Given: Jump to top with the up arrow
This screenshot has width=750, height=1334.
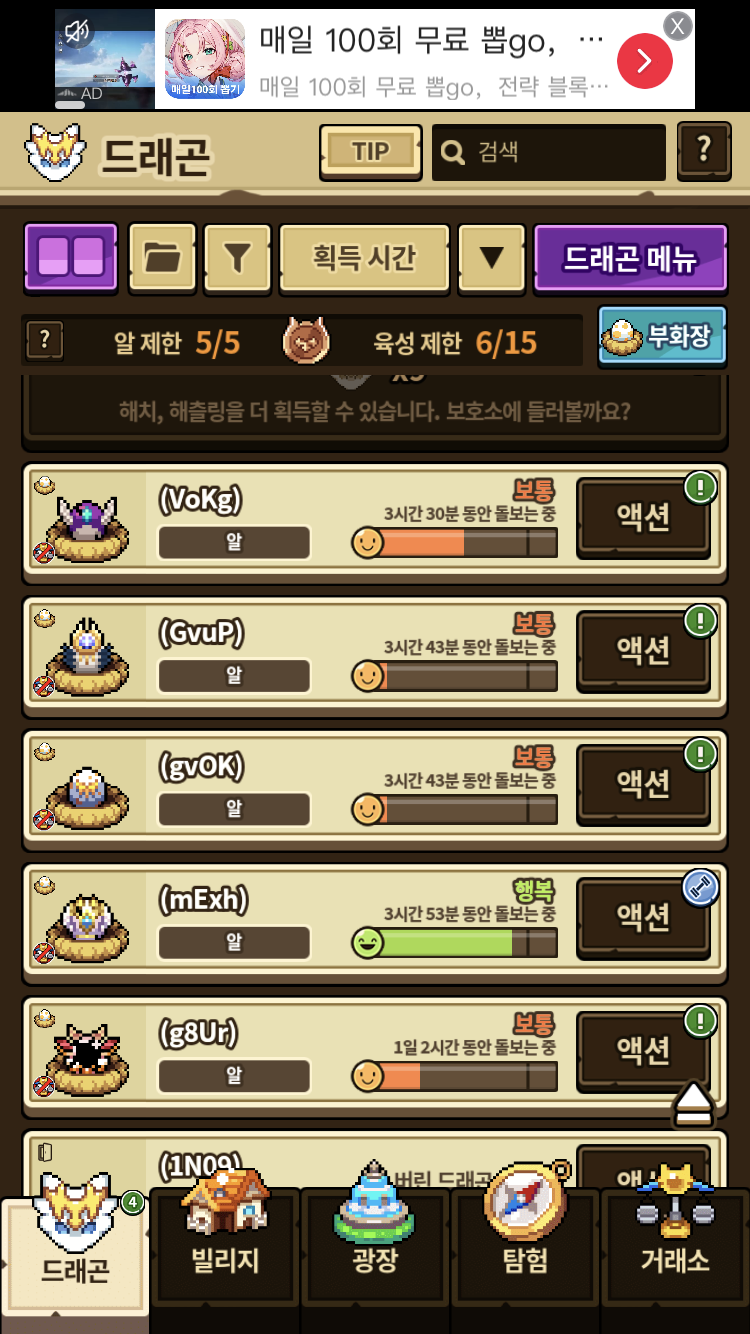Looking at the screenshot, I should tap(693, 1103).
